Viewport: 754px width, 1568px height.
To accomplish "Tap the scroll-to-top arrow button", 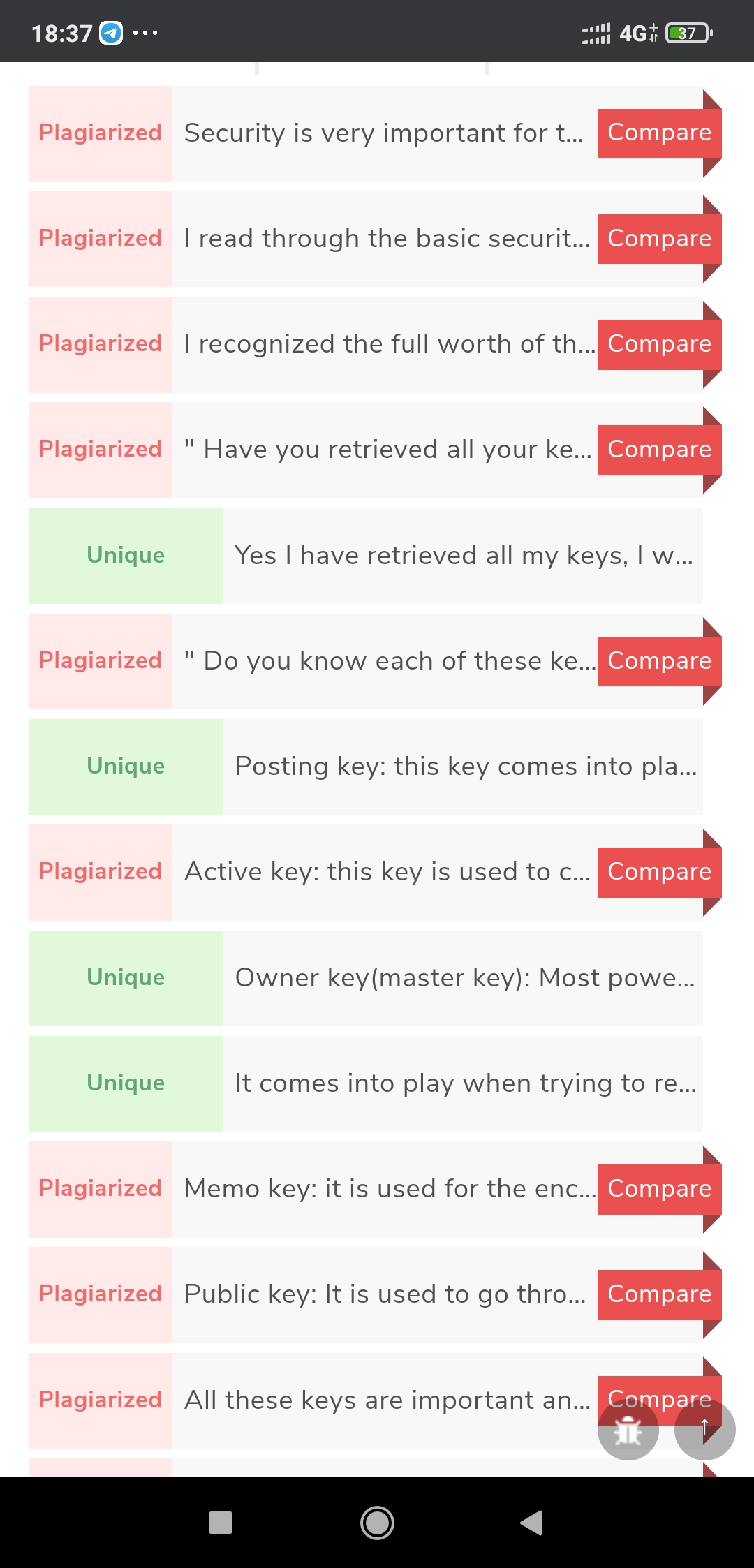I will tap(704, 1430).
